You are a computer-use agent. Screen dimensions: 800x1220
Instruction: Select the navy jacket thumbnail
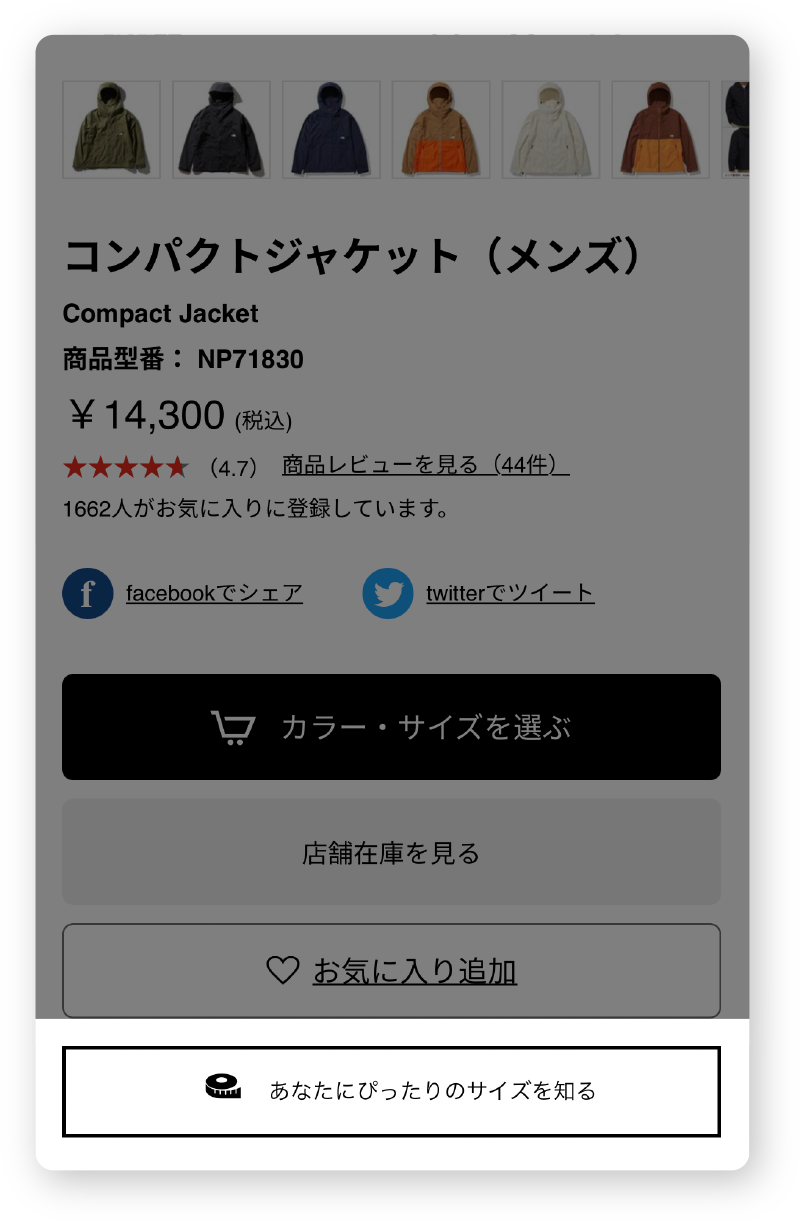click(331, 130)
